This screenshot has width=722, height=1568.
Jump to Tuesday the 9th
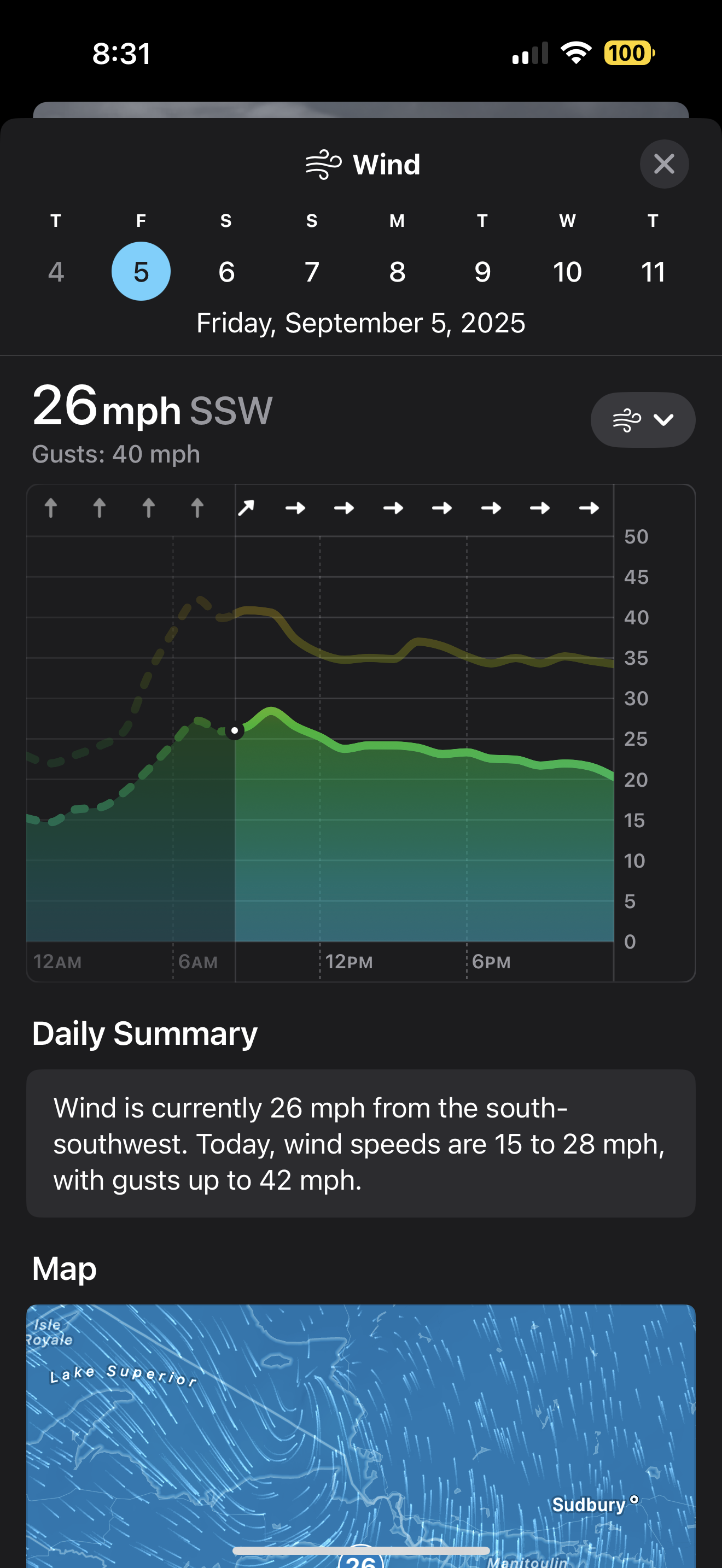coord(482,271)
